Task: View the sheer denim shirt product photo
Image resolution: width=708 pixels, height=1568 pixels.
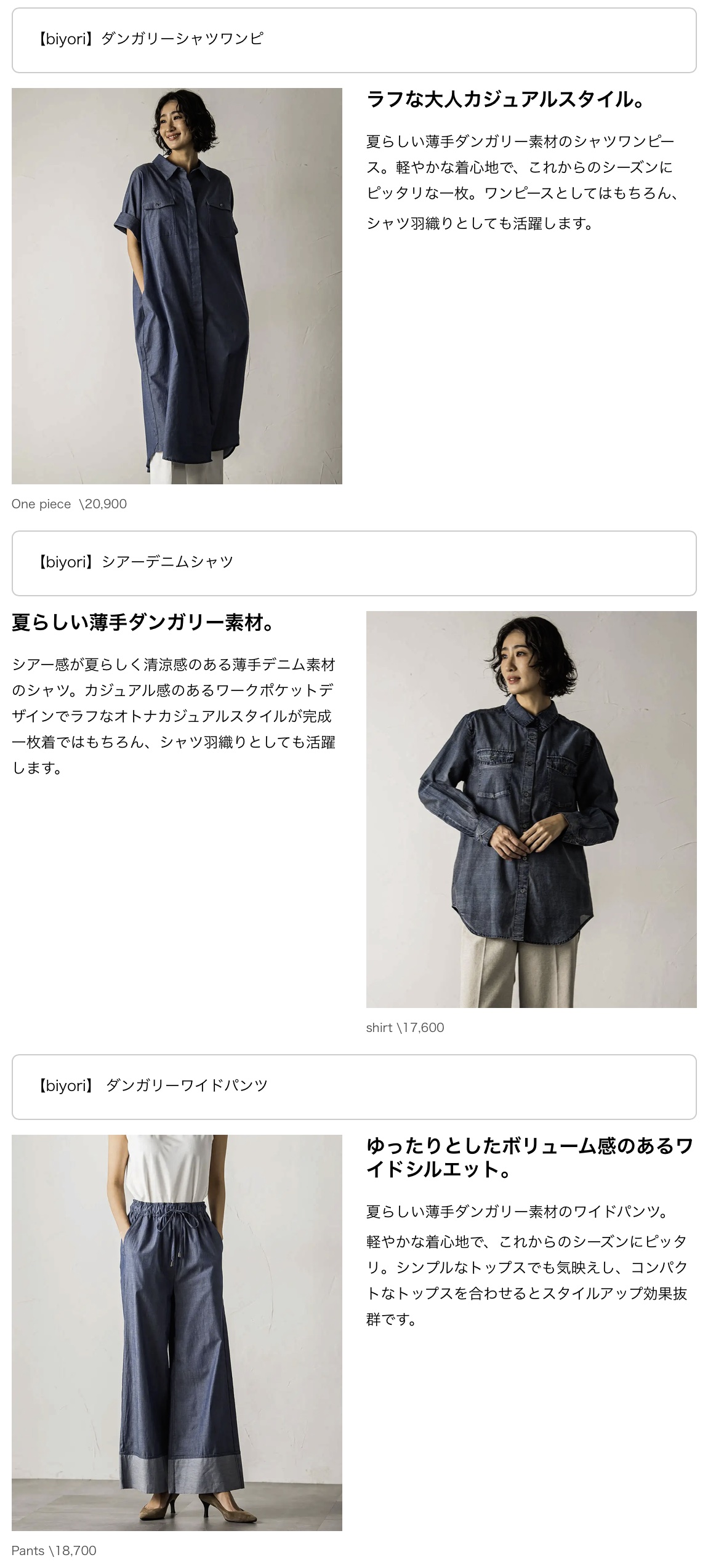Action: [531, 809]
